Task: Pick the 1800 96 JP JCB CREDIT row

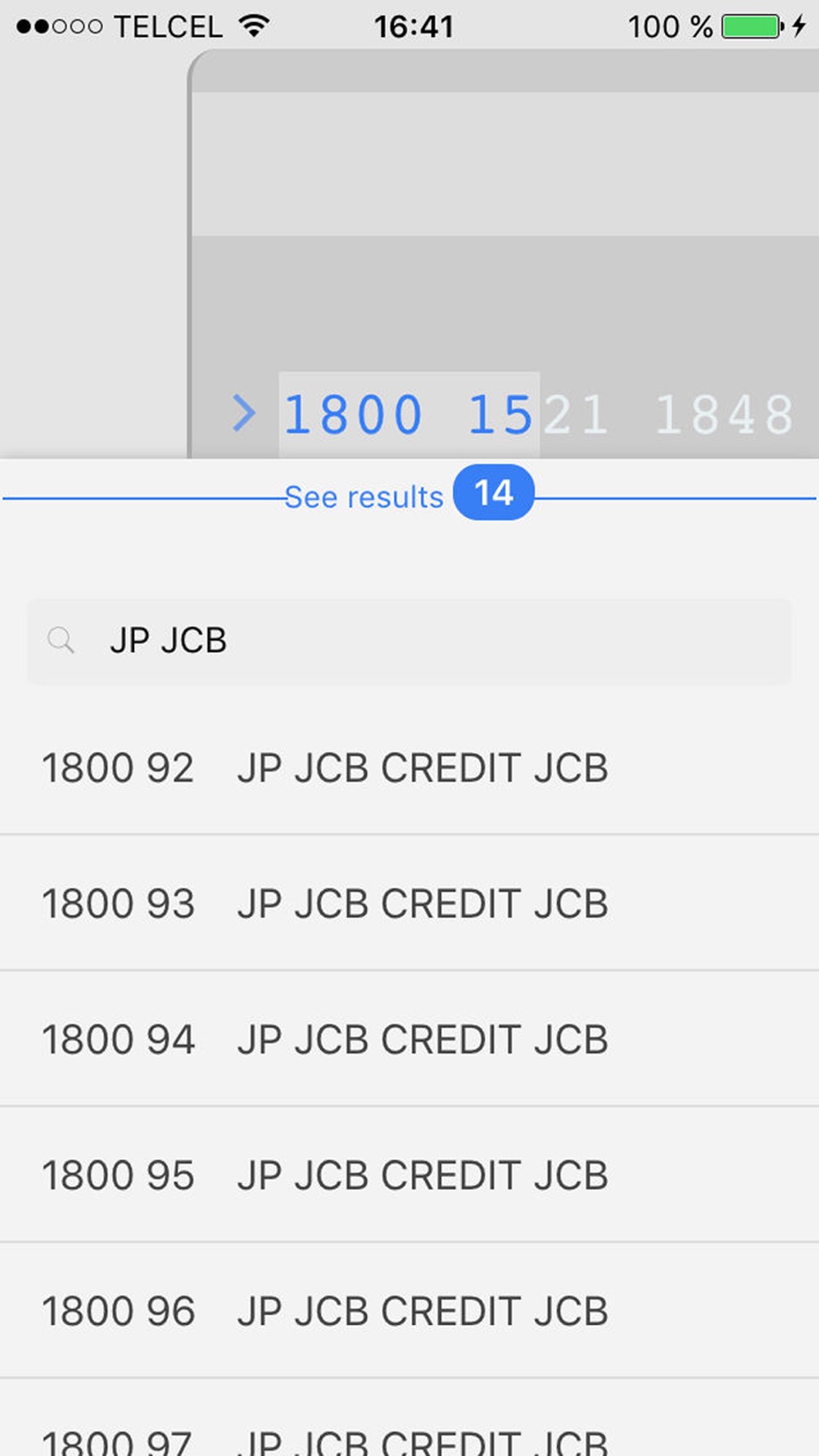Action: point(409,1310)
